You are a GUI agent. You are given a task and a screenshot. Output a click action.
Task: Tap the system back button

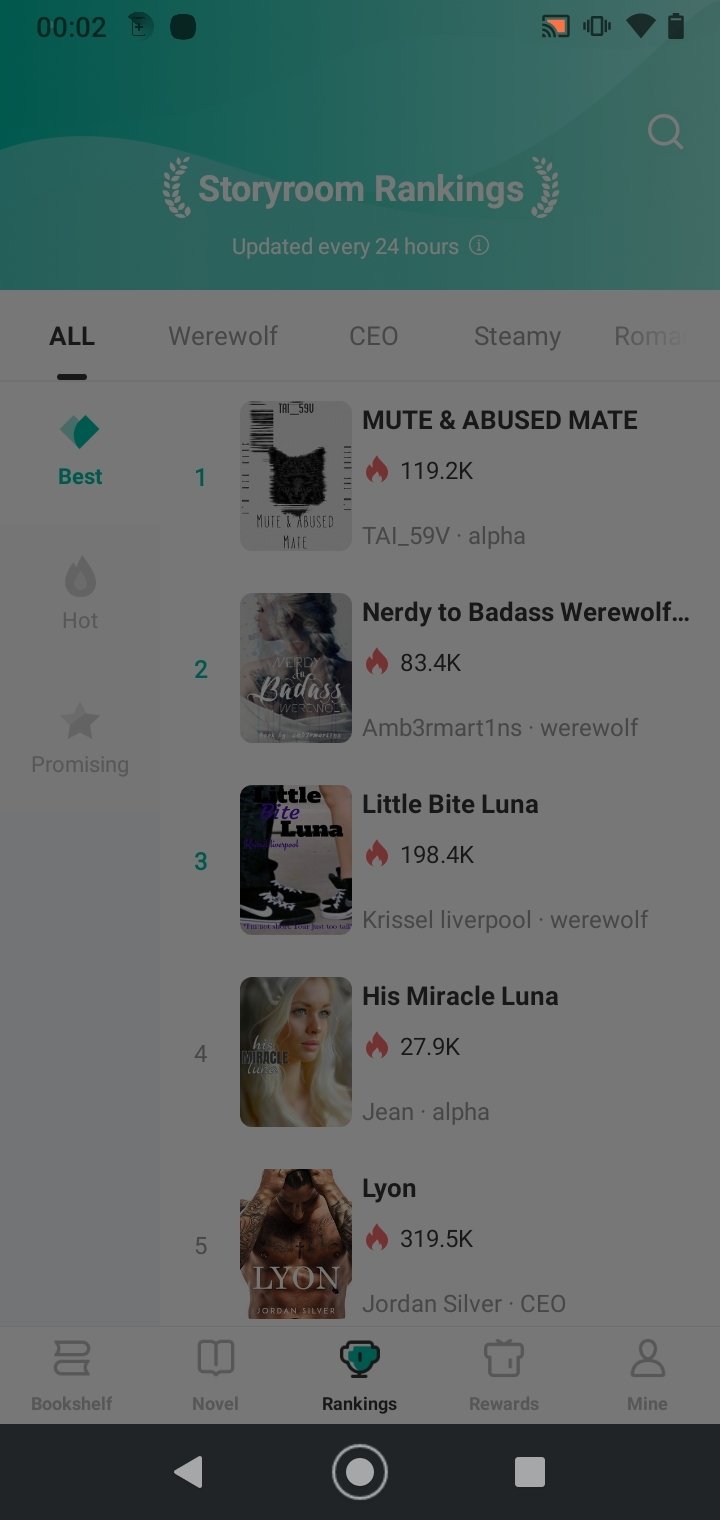(x=188, y=1472)
